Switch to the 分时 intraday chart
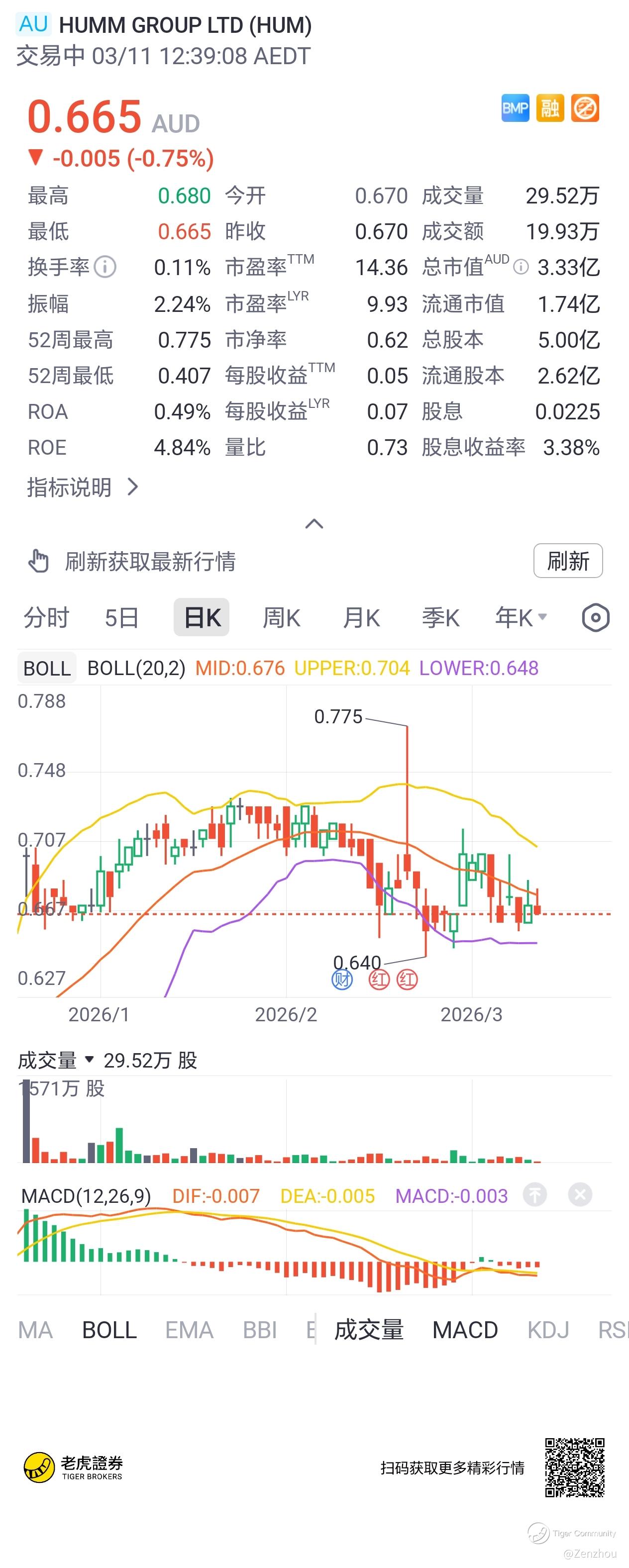629x1568 pixels. (46, 618)
